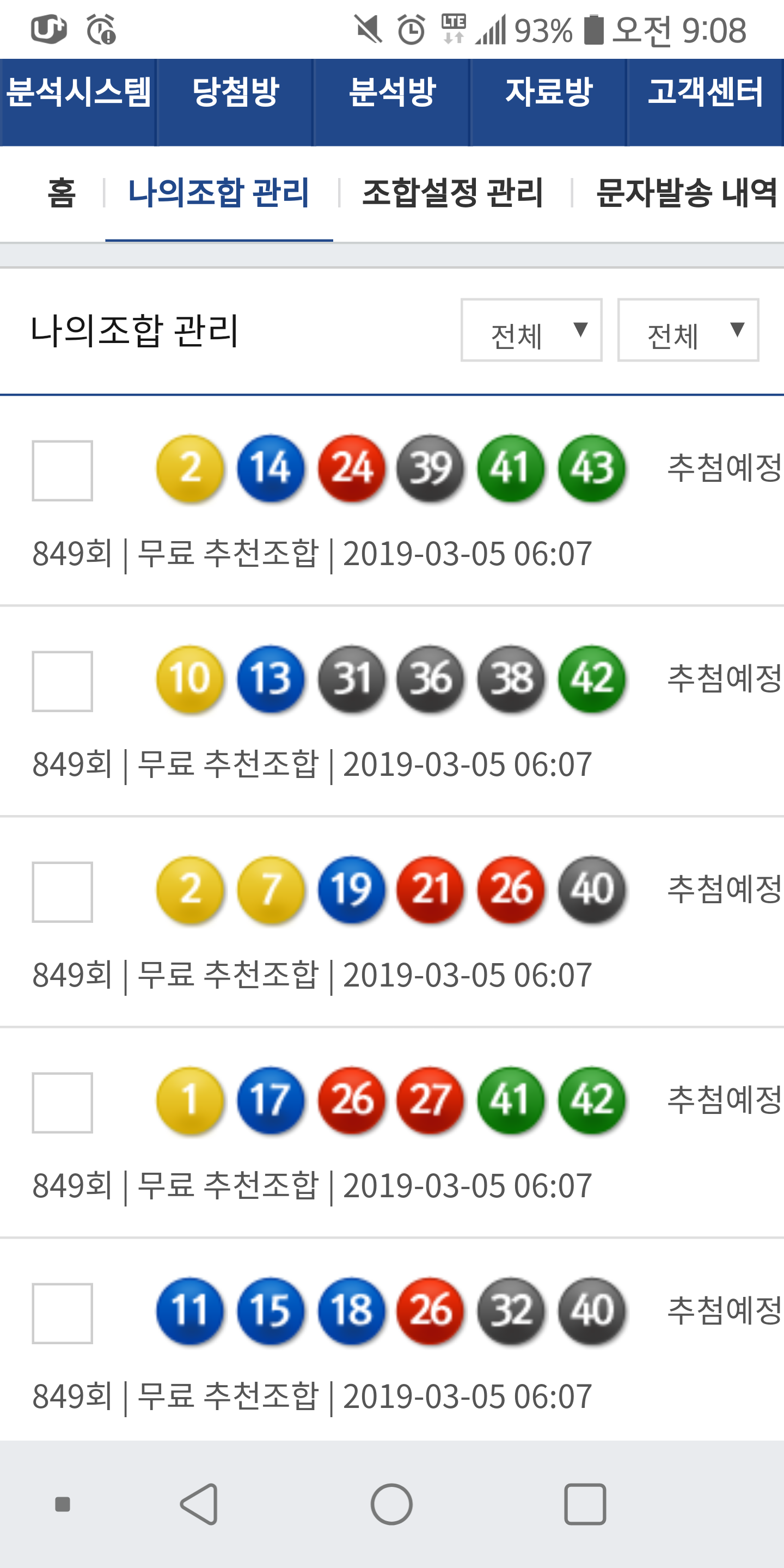Tick the combination 1 17 26 27 41 42
784x1568 pixels.
point(62,1102)
